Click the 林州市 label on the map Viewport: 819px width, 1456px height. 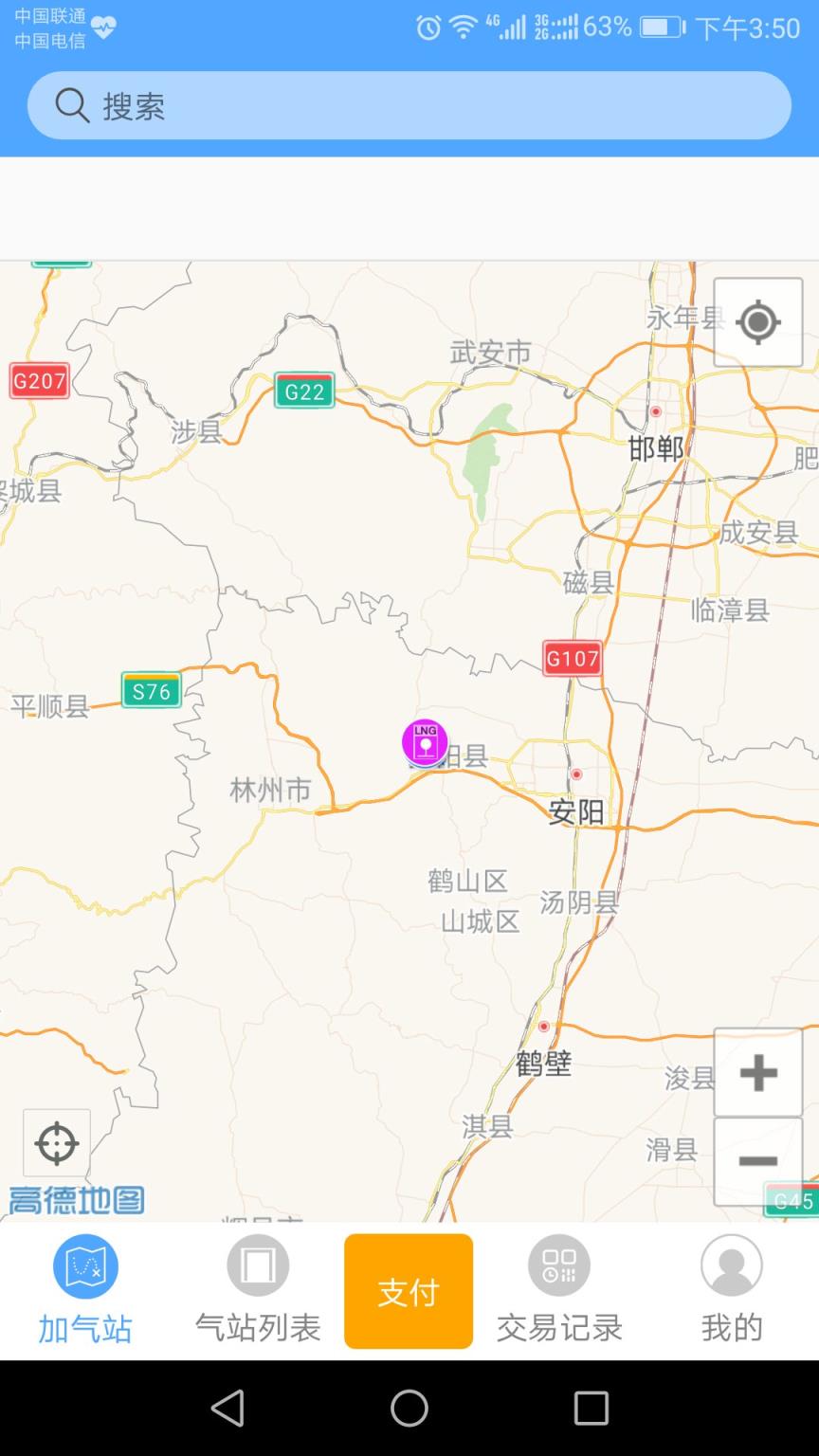269,789
